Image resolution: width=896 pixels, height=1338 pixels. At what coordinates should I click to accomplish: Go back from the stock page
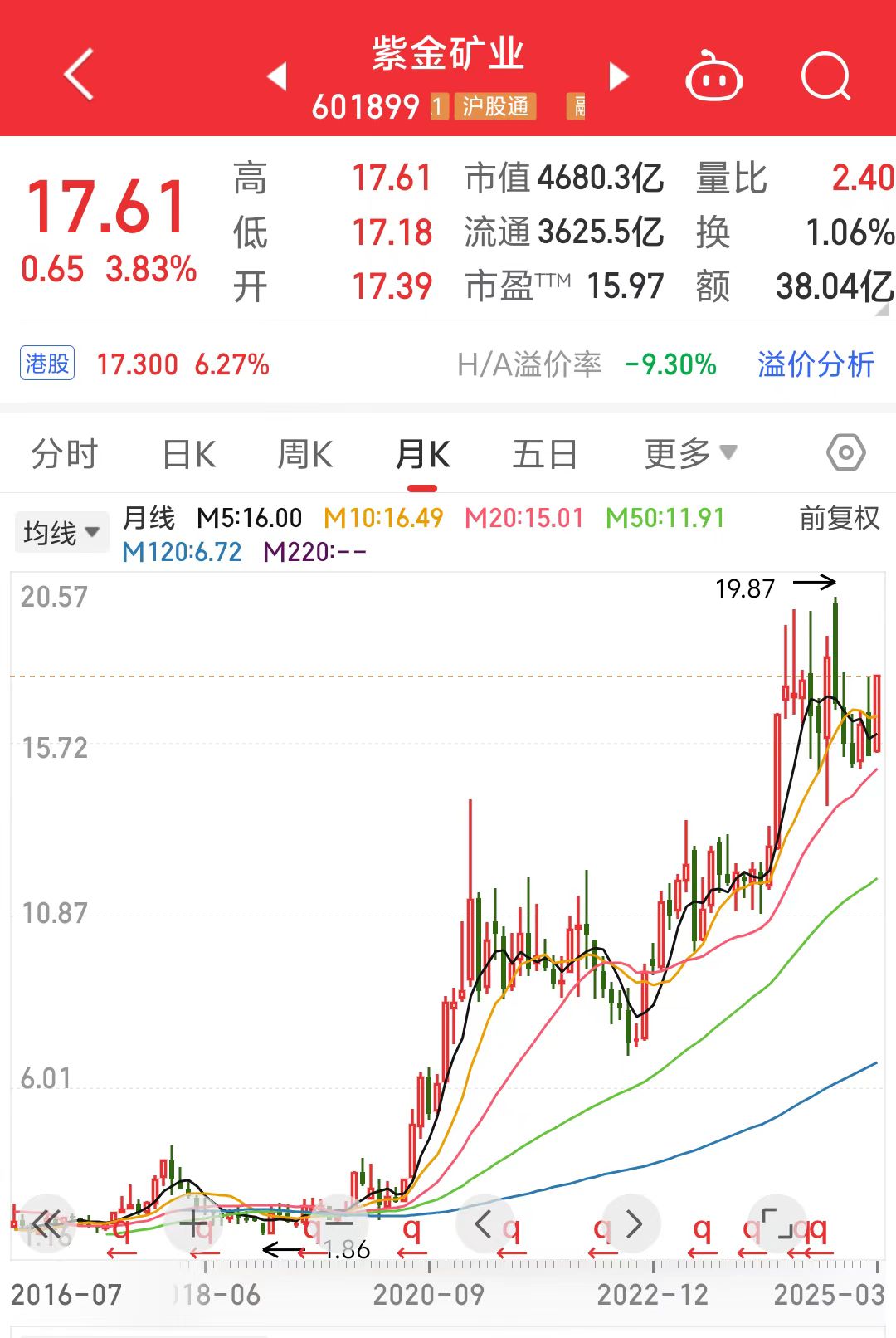pyautogui.click(x=79, y=75)
